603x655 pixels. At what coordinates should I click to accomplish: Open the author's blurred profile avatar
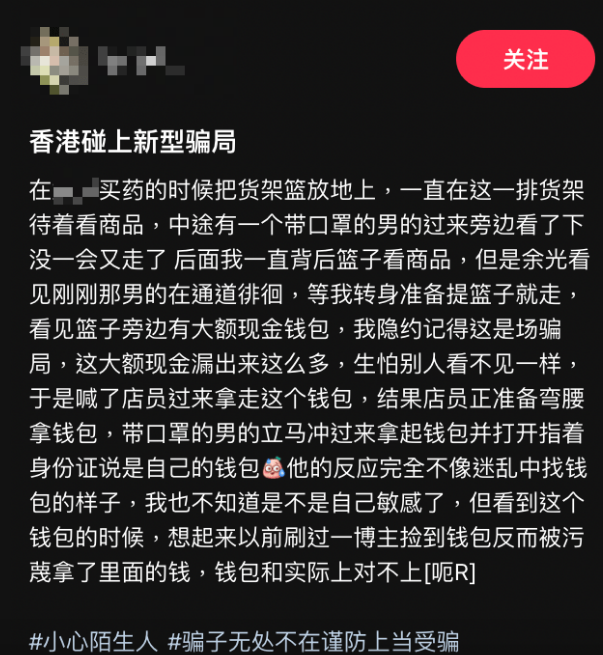click(x=57, y=59)
